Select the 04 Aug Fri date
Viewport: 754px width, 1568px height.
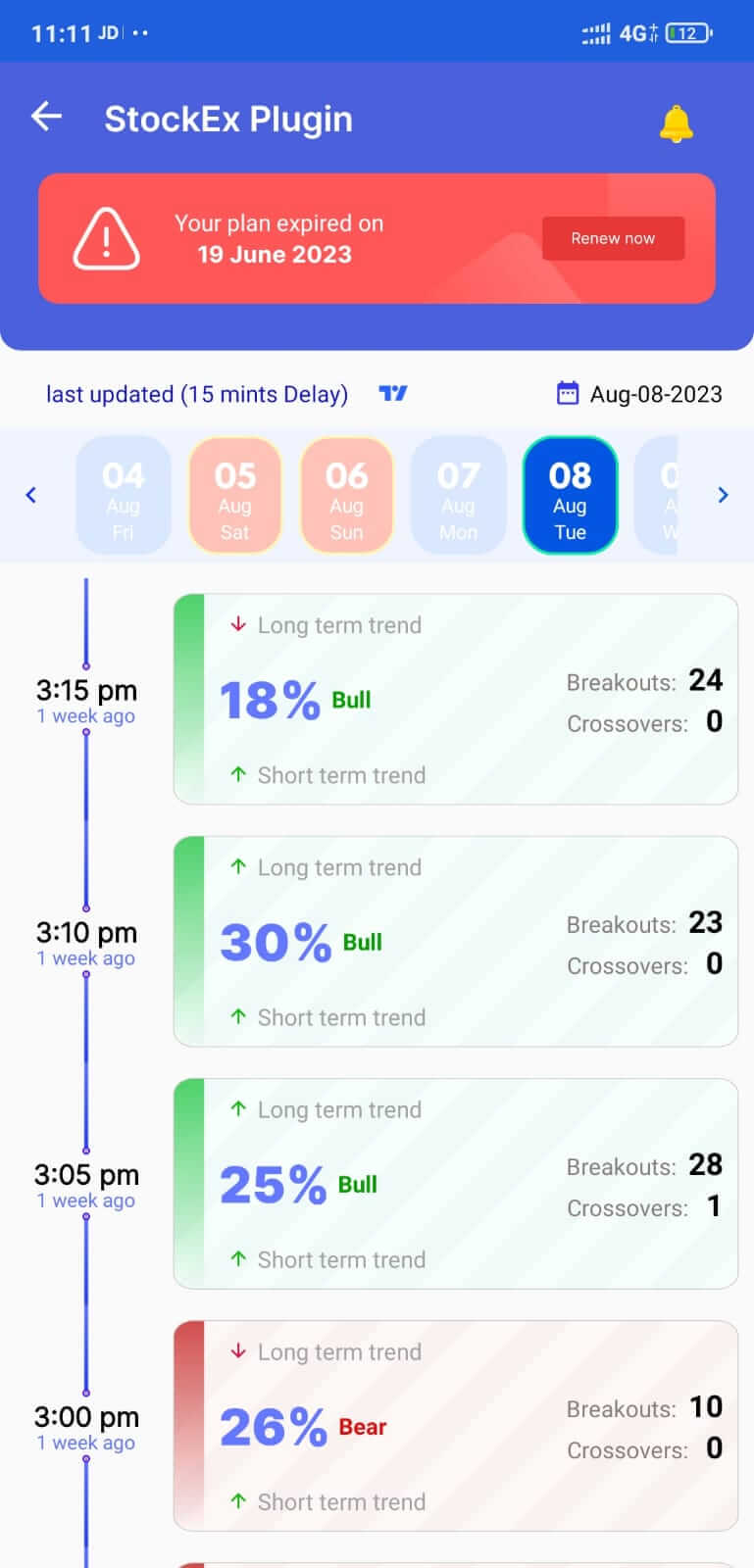click(123, 496)
